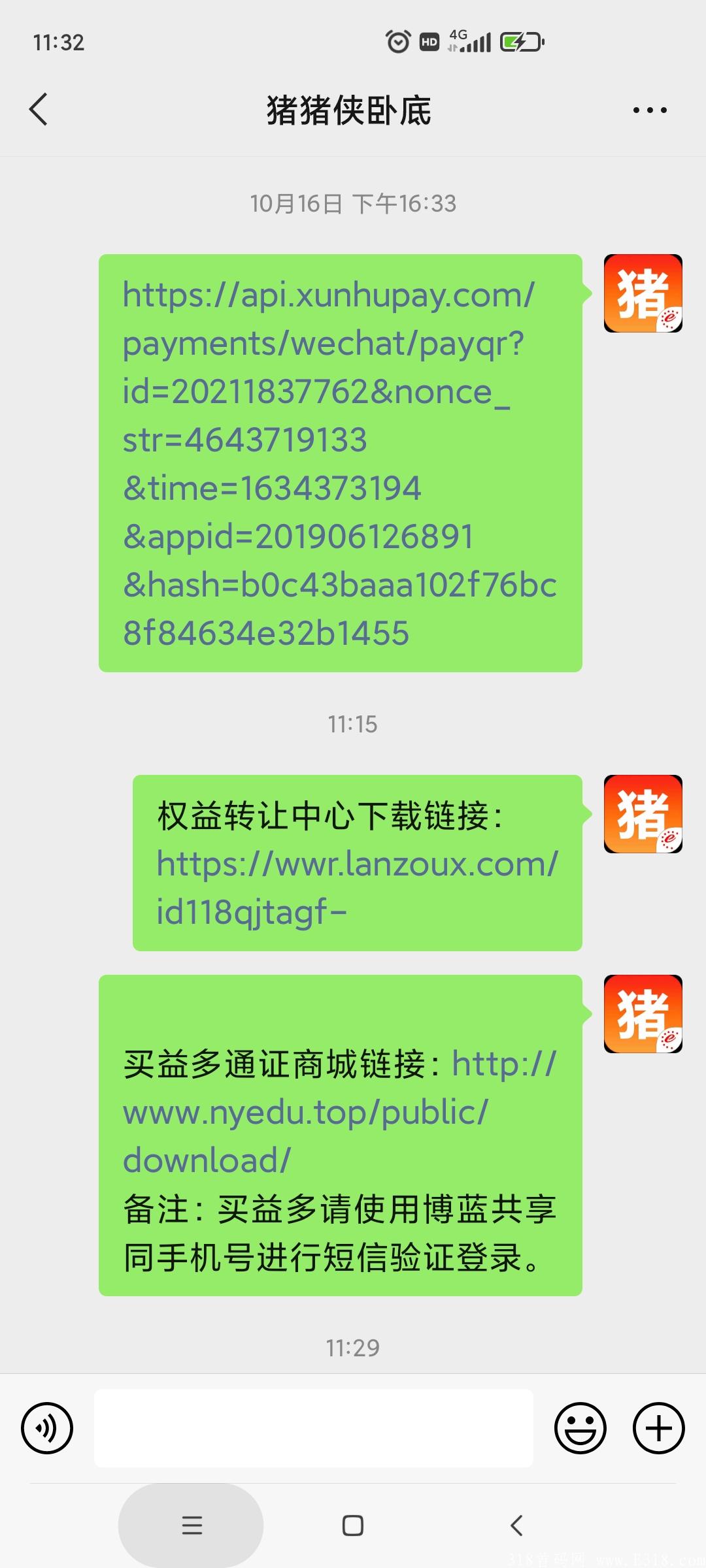Tap the home navigation button
The width and height of the screenshot is (706, 1568).
(x=353, y=1525)
